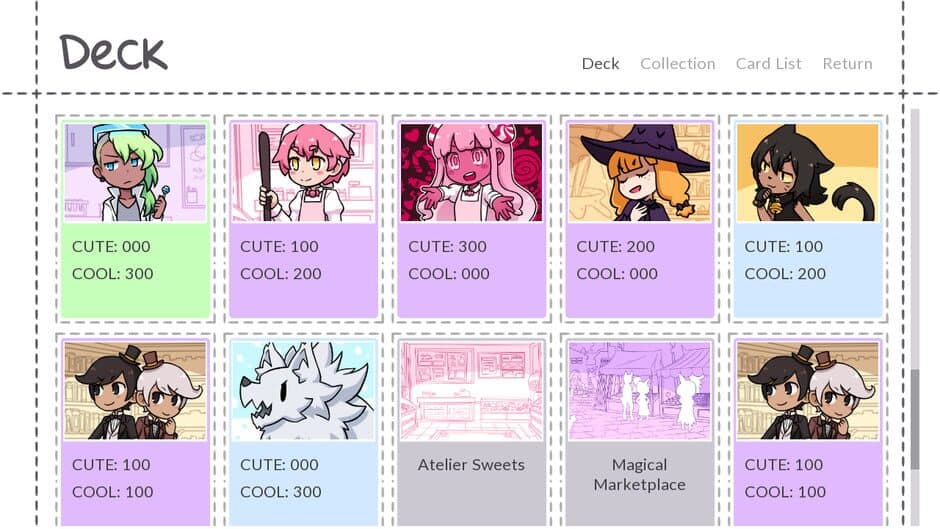Select the black cat girl card

click(x=807, y=218)
